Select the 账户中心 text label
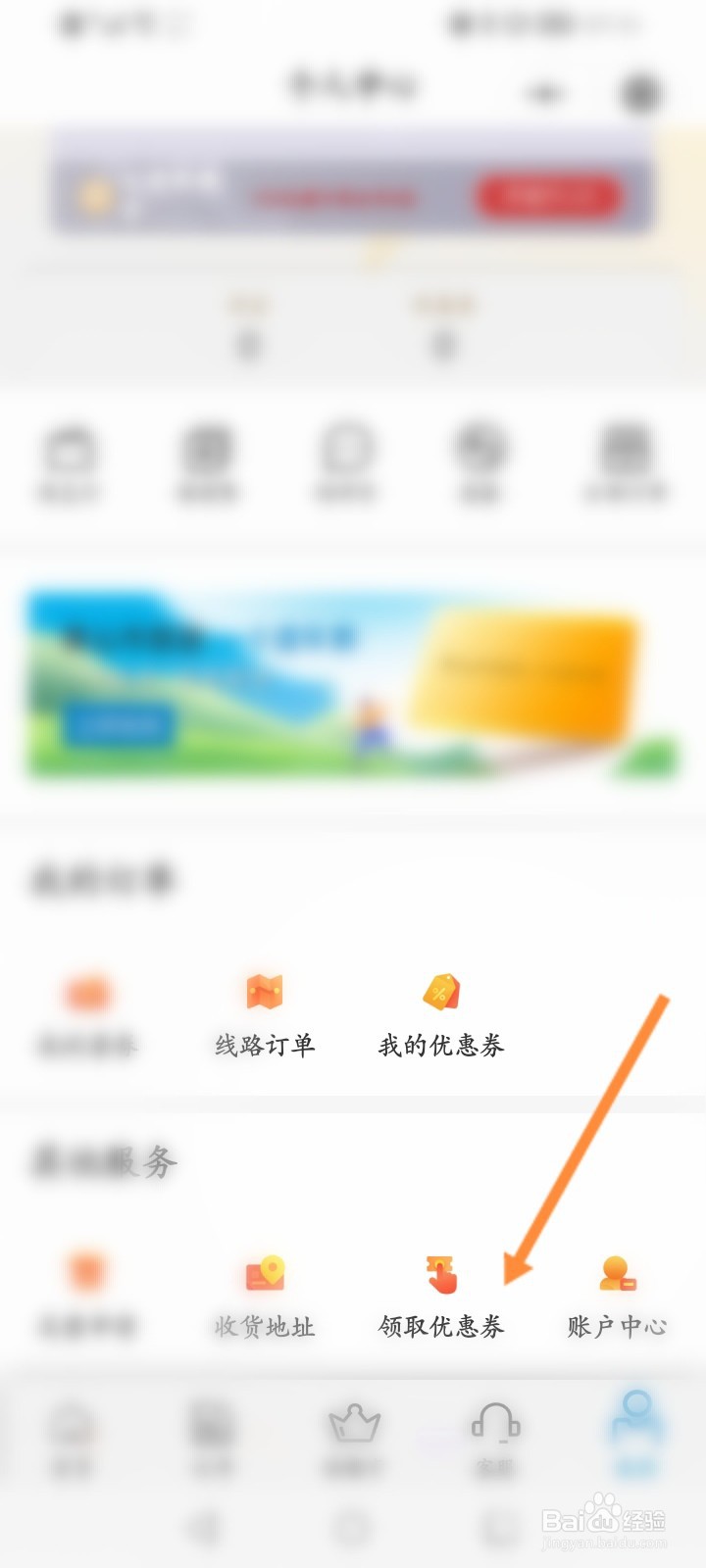 pyautogui.click(x=615, y=1328)
